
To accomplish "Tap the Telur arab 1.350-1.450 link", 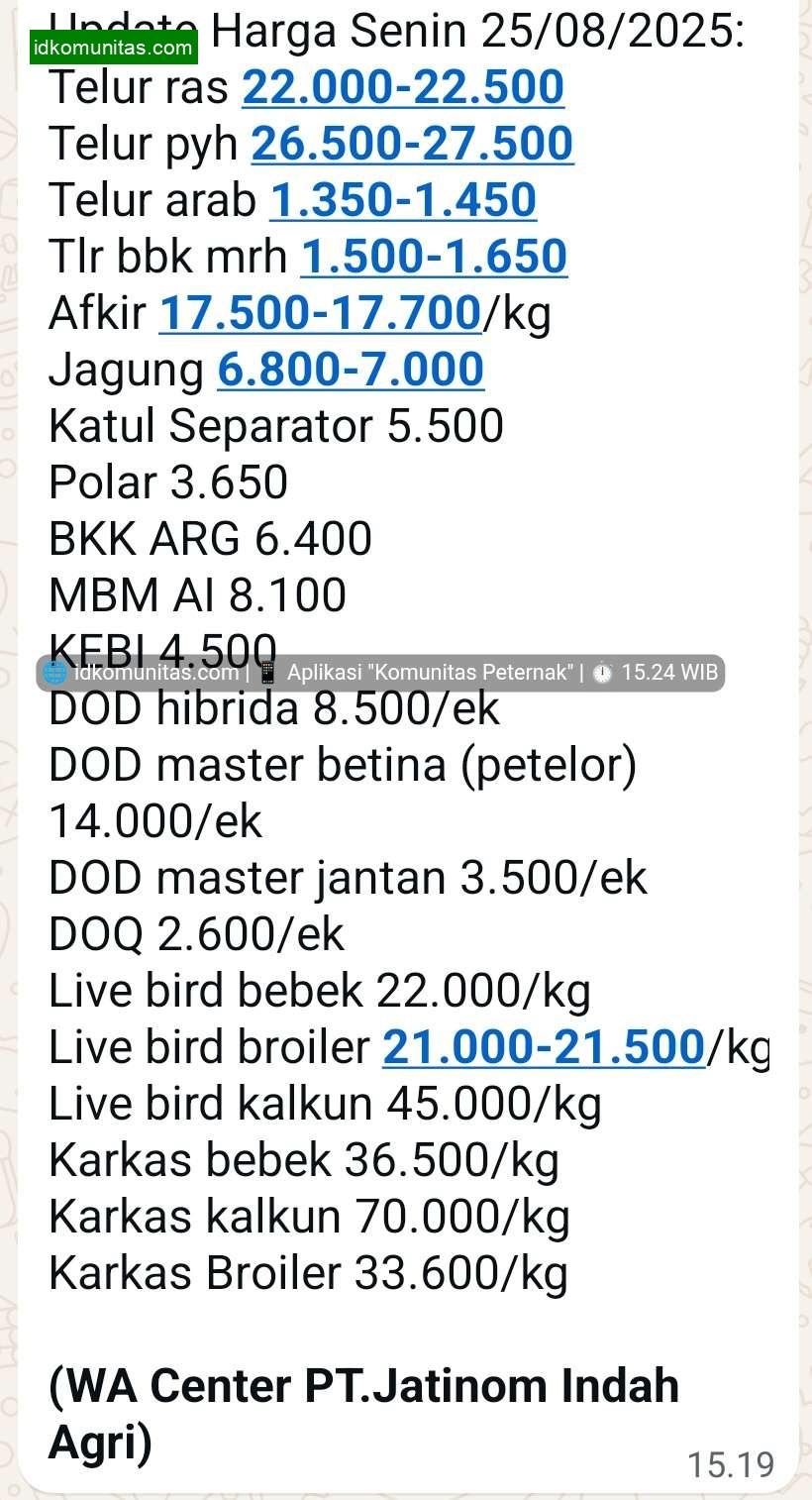I will 403,200.
